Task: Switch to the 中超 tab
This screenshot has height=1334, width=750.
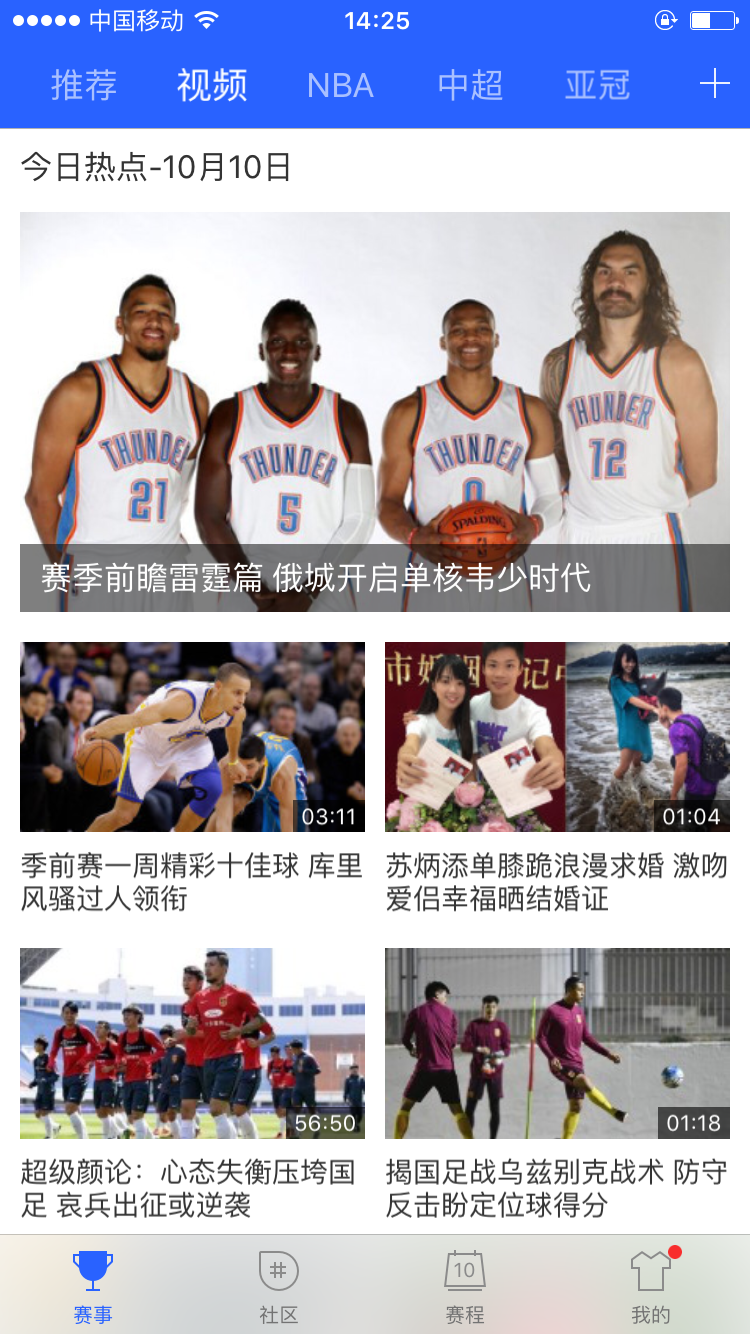Action: pos(470,85)
